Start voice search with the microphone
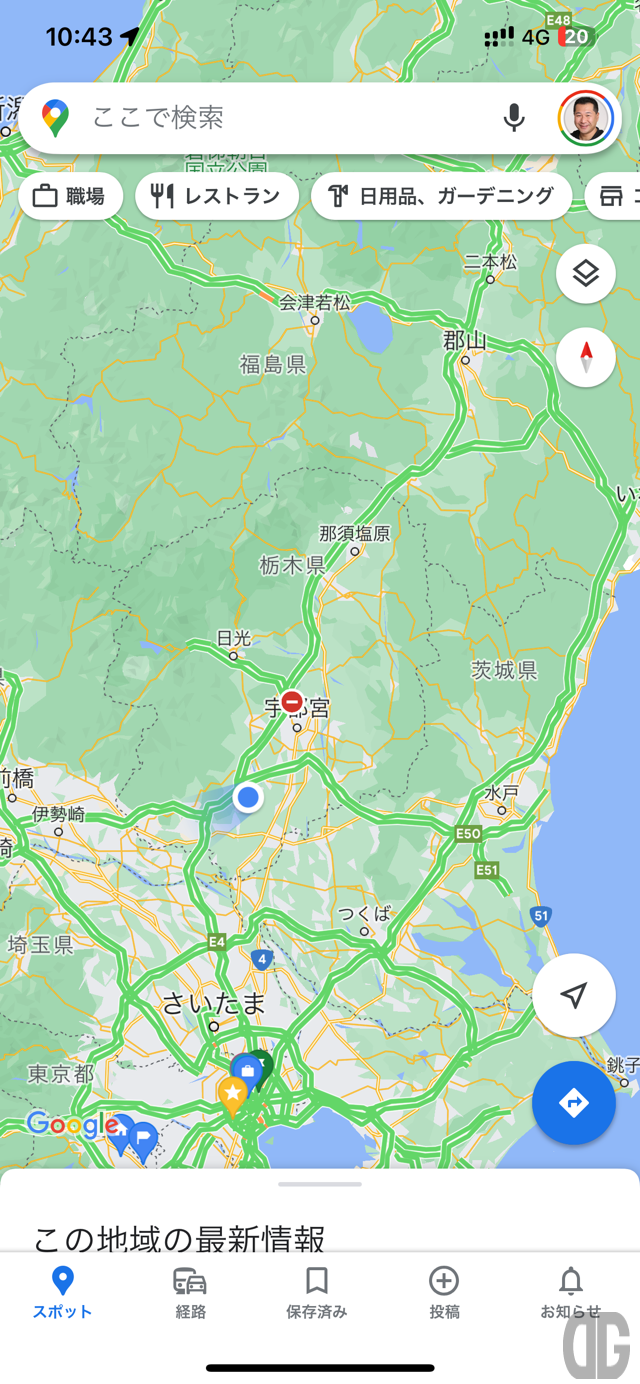This screenshot has height=1384, width=640. [514, 118]
